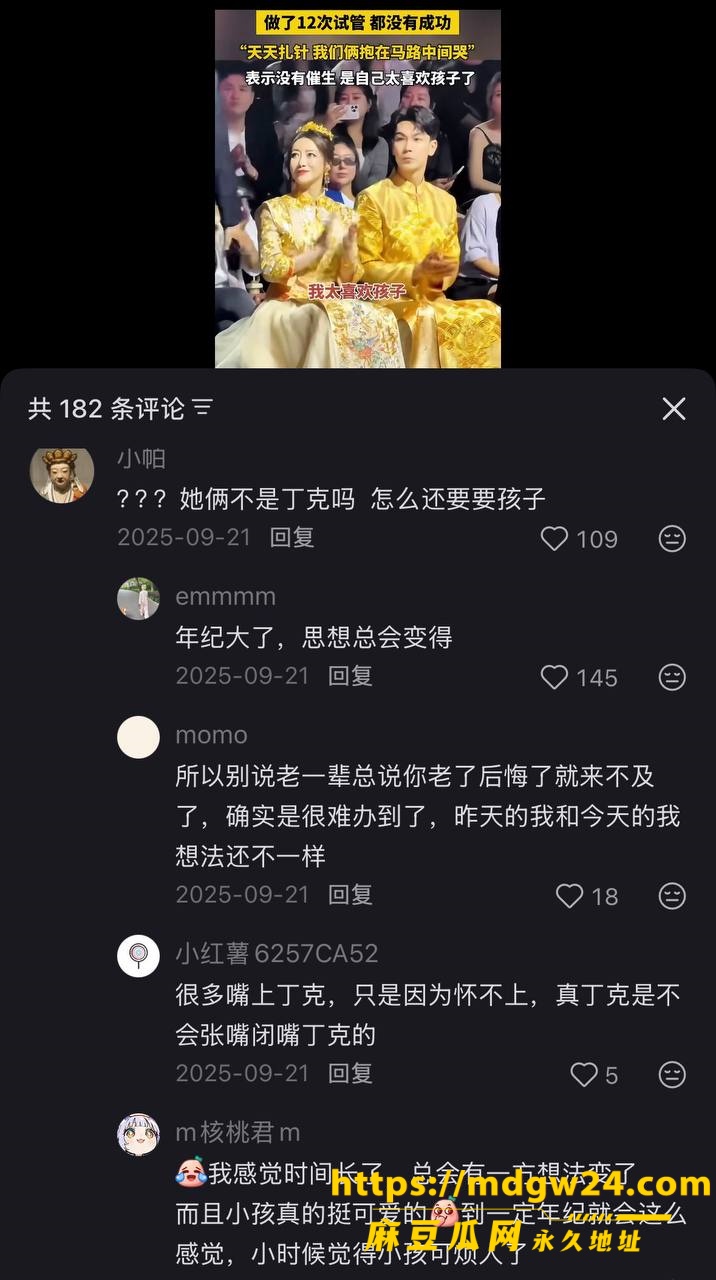This screenshot has height=1280, width=716.
Task: View m核桃君m's profile avatar
Action: (x=138, y=1134)
